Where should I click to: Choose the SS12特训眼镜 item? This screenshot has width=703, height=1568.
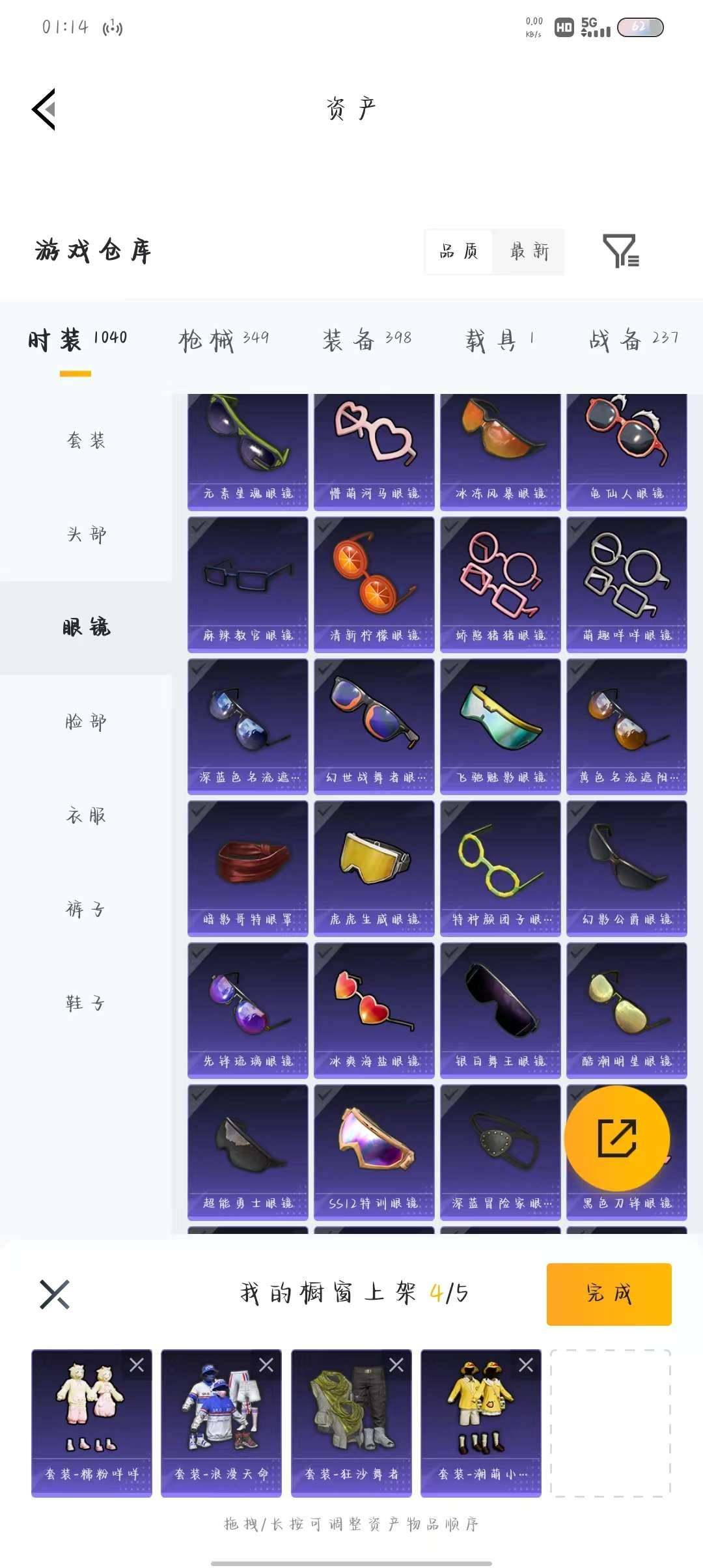374,1152
